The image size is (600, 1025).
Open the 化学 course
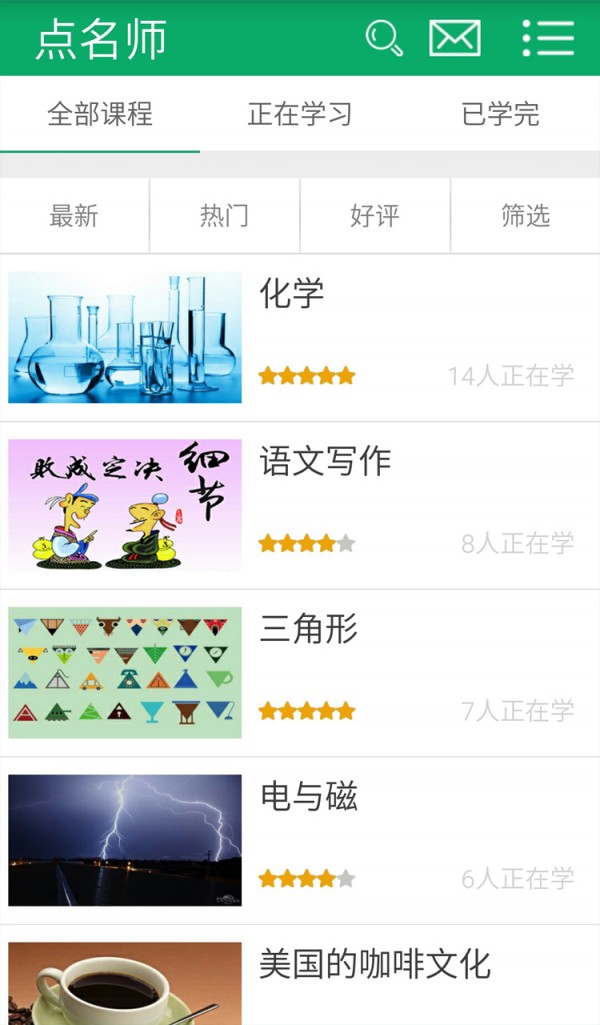click(x=300, y=338)
